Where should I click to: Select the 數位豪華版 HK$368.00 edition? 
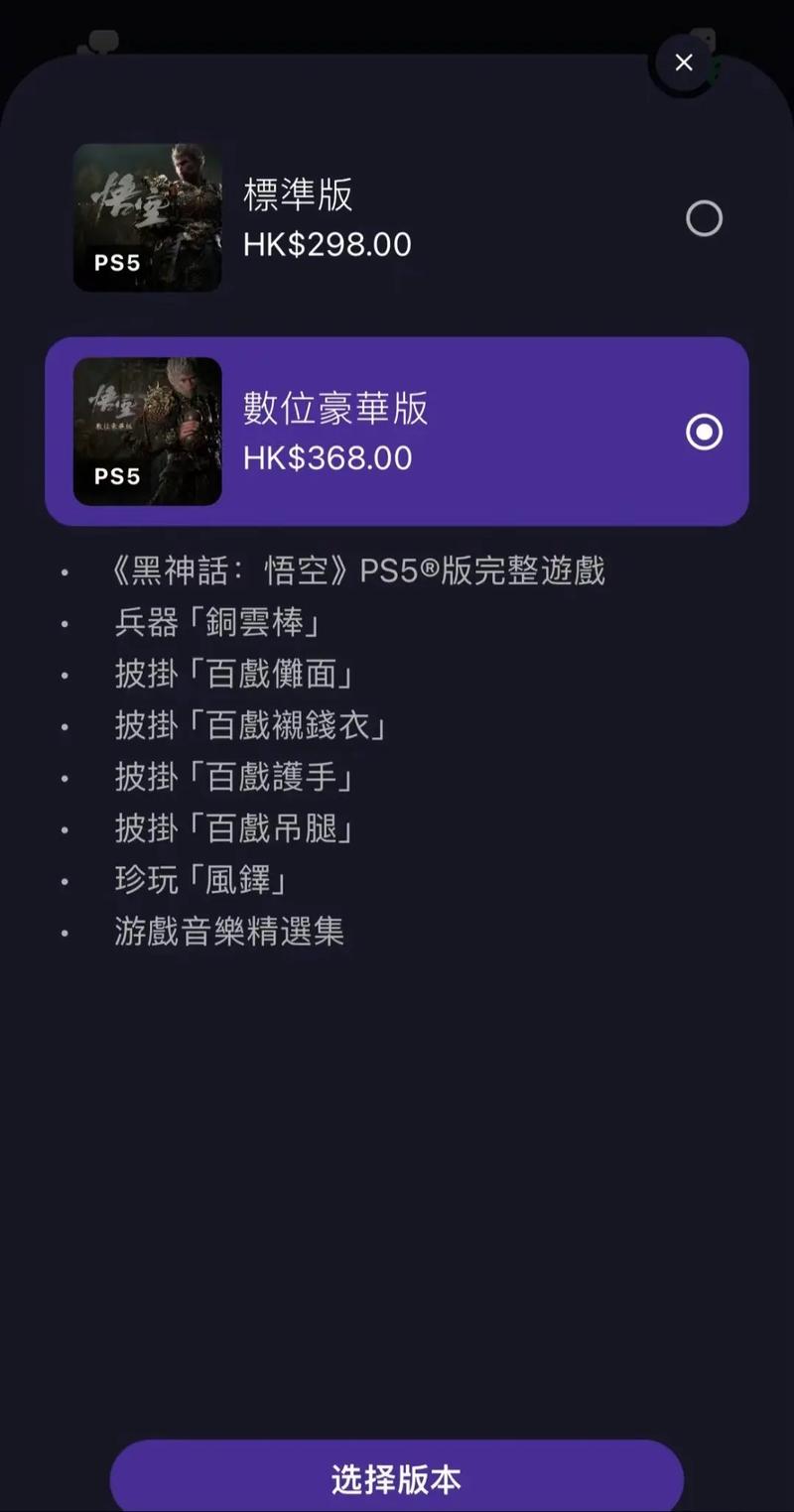[704, 432]
